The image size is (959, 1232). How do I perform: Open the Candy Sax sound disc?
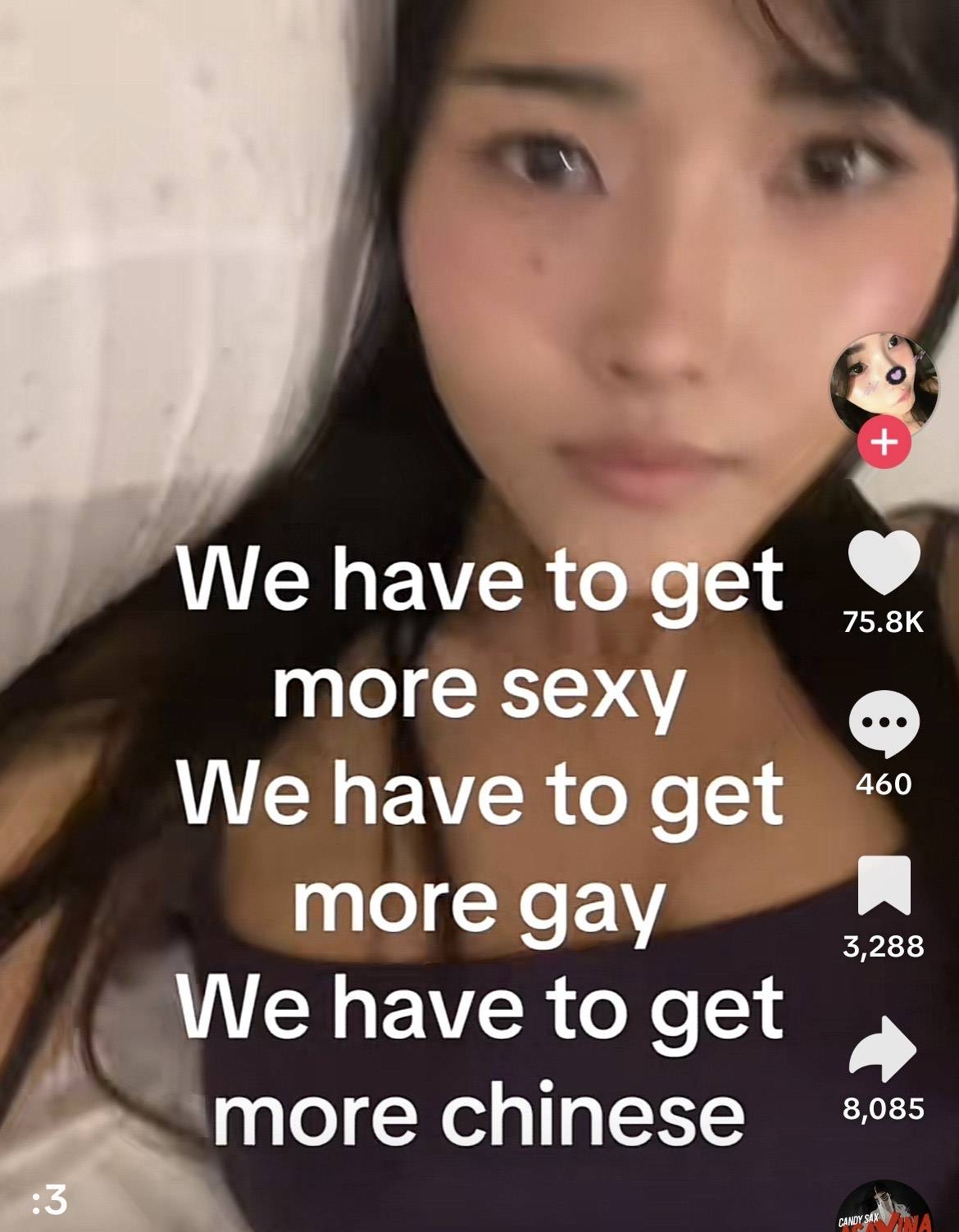click(883, 1209)
